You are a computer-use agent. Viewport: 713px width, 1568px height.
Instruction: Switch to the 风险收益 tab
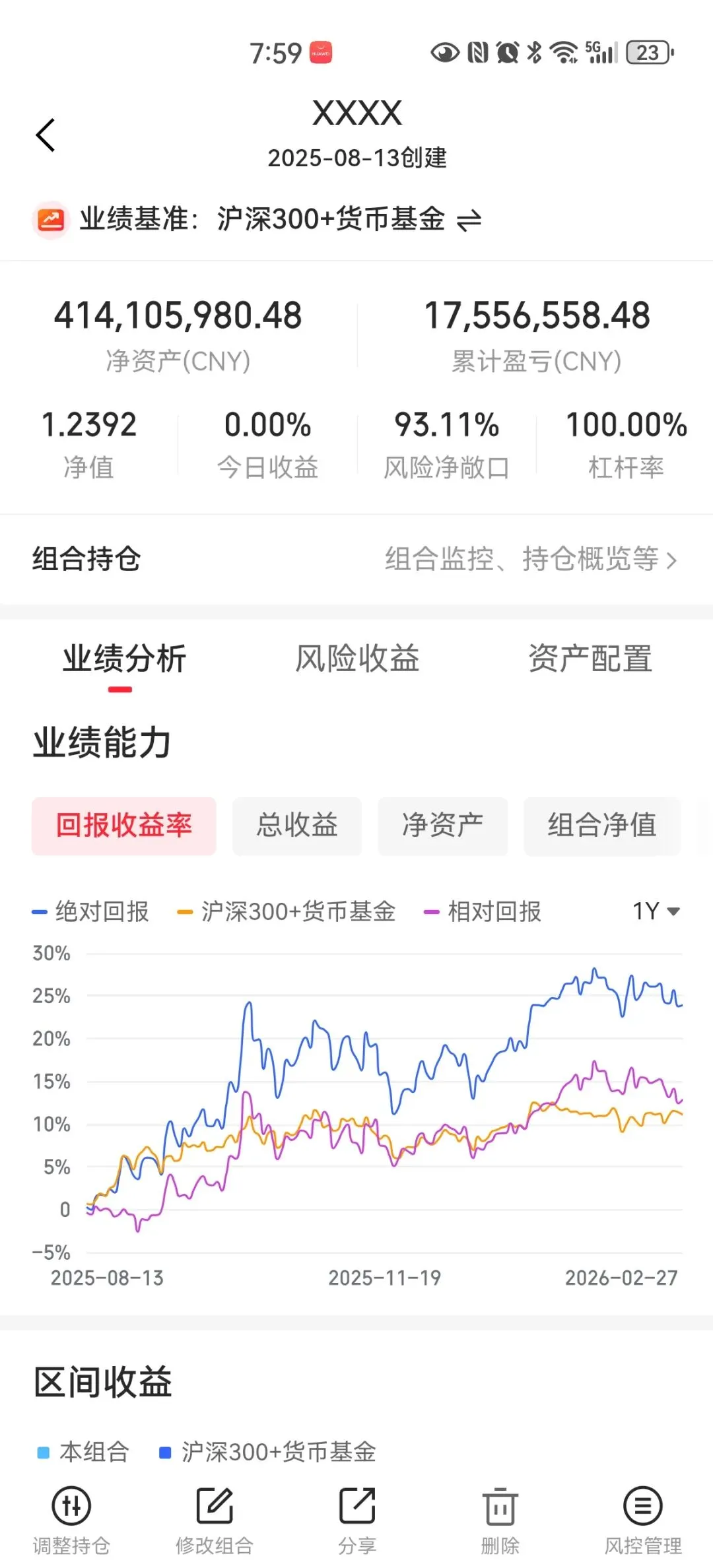click(x=357, y=659)
